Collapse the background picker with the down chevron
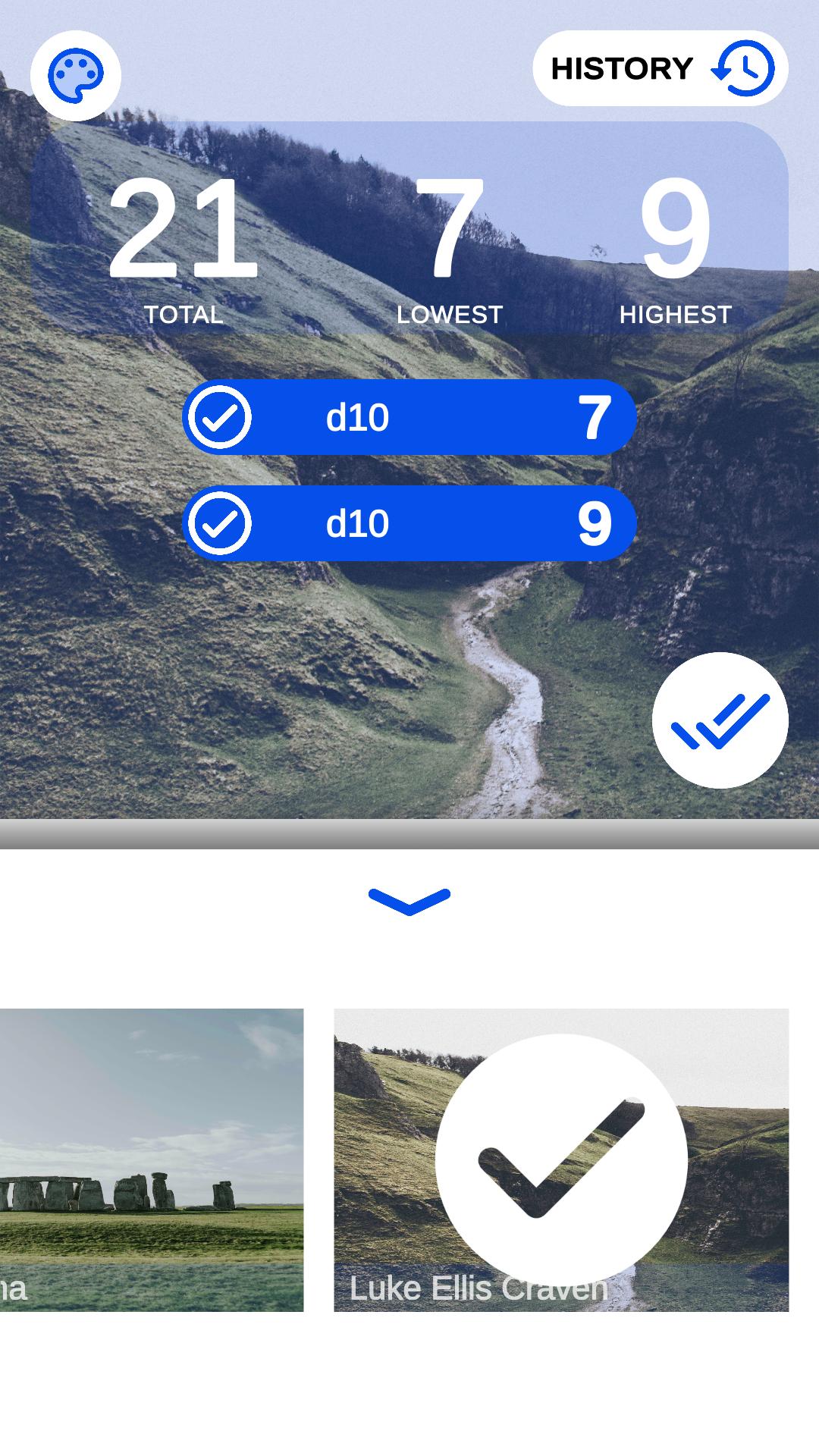 409,901
